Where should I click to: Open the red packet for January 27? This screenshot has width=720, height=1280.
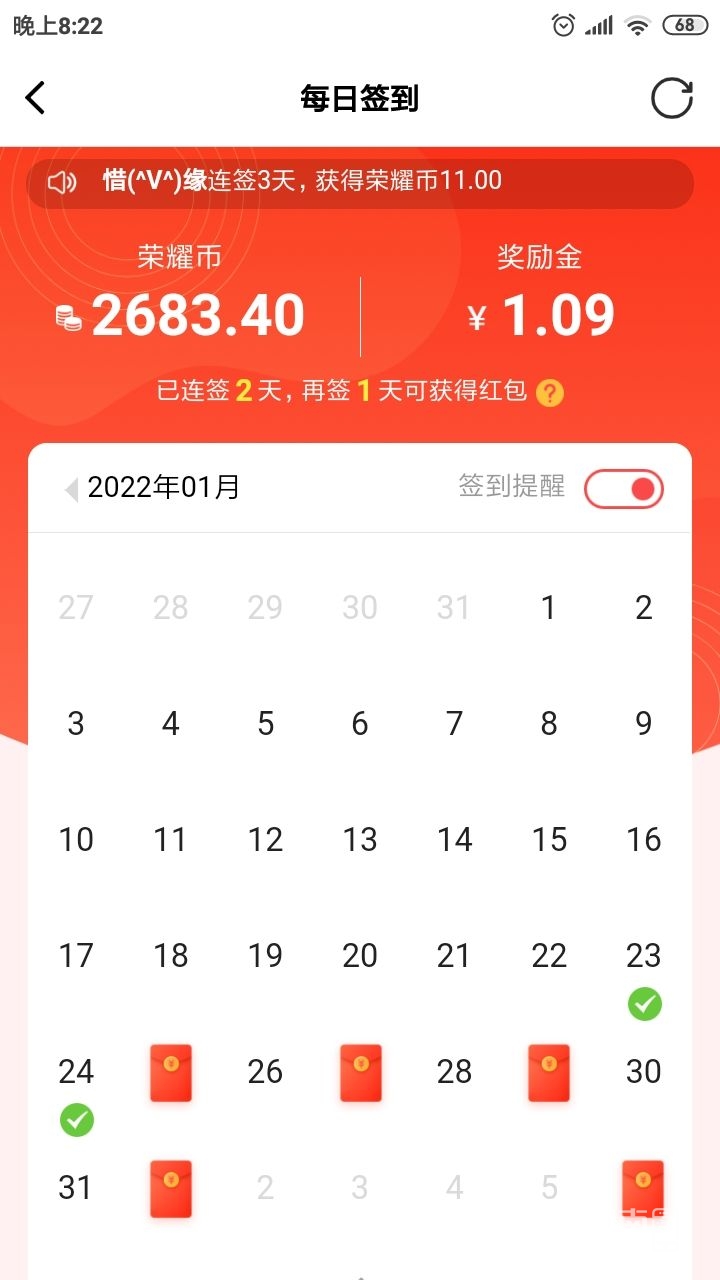tap(360, 1073)
